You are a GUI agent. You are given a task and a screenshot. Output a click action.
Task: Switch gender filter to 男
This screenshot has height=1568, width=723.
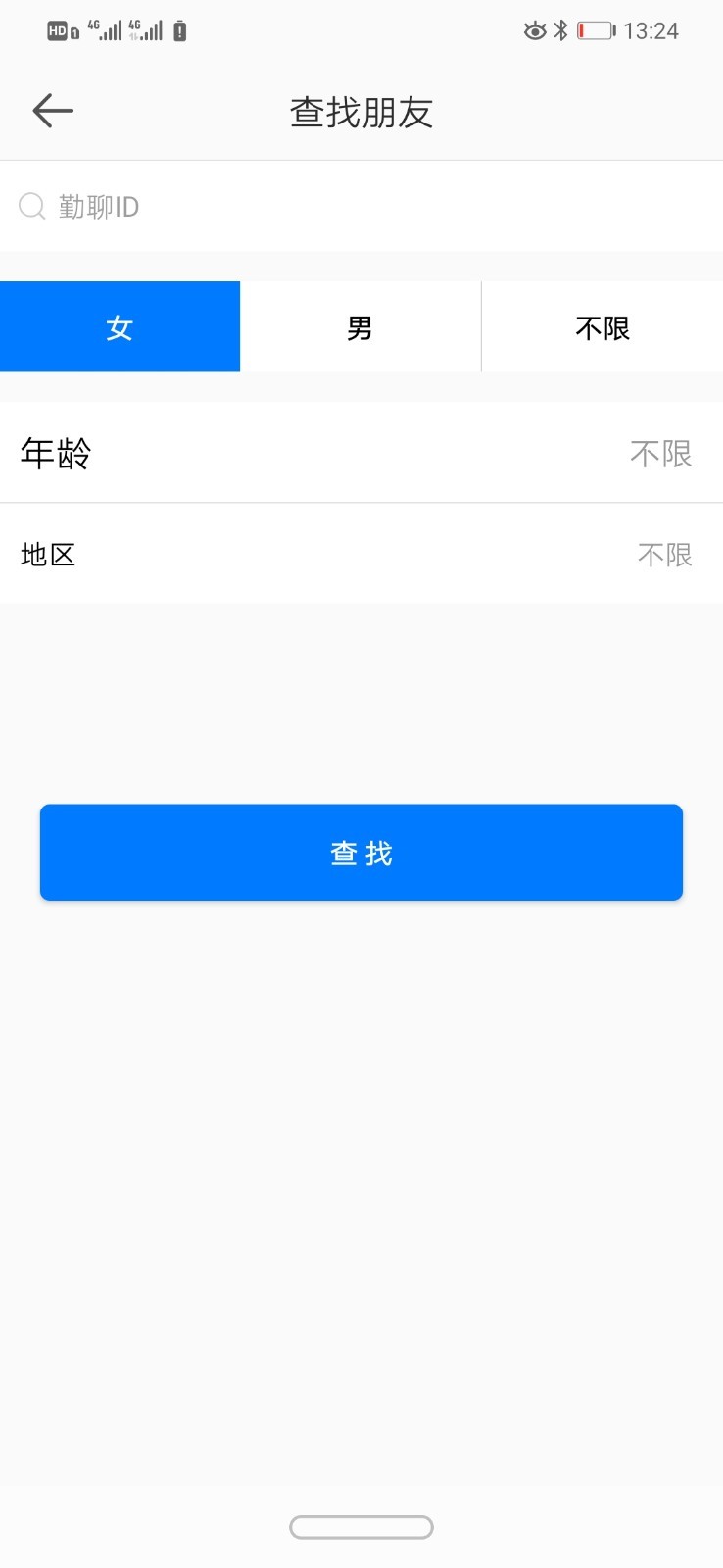[361, 327]
